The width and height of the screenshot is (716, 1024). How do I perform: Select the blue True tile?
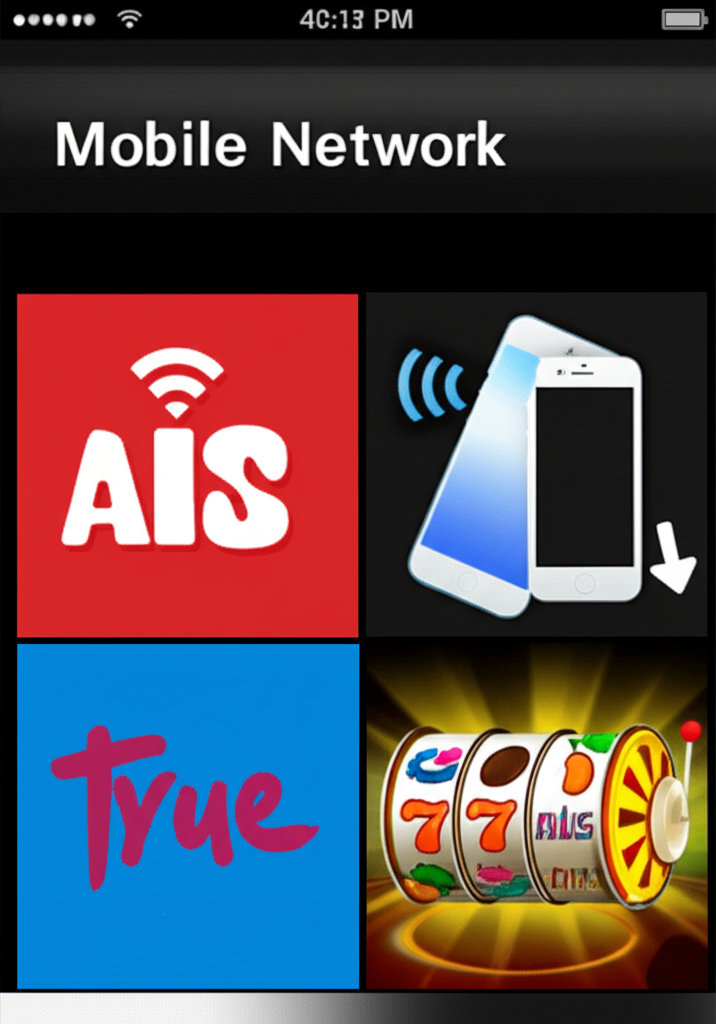[187, 815]
